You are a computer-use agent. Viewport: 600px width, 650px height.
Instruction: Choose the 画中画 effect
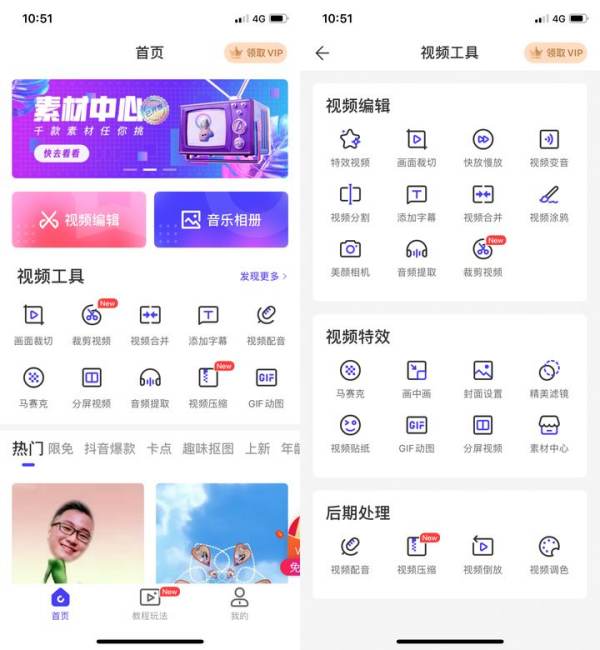click(x=416, y=378)
